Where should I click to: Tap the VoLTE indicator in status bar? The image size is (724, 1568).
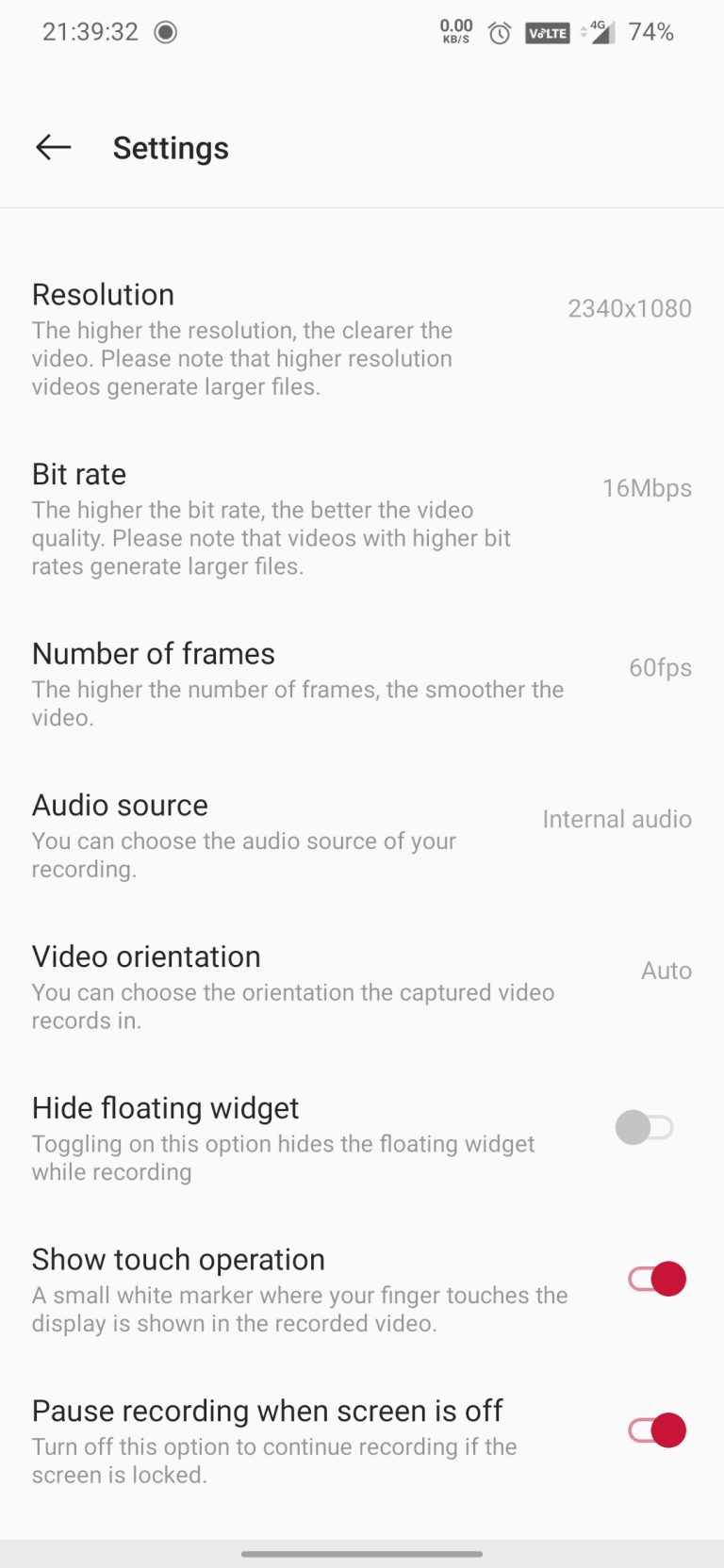pos(547,31)
